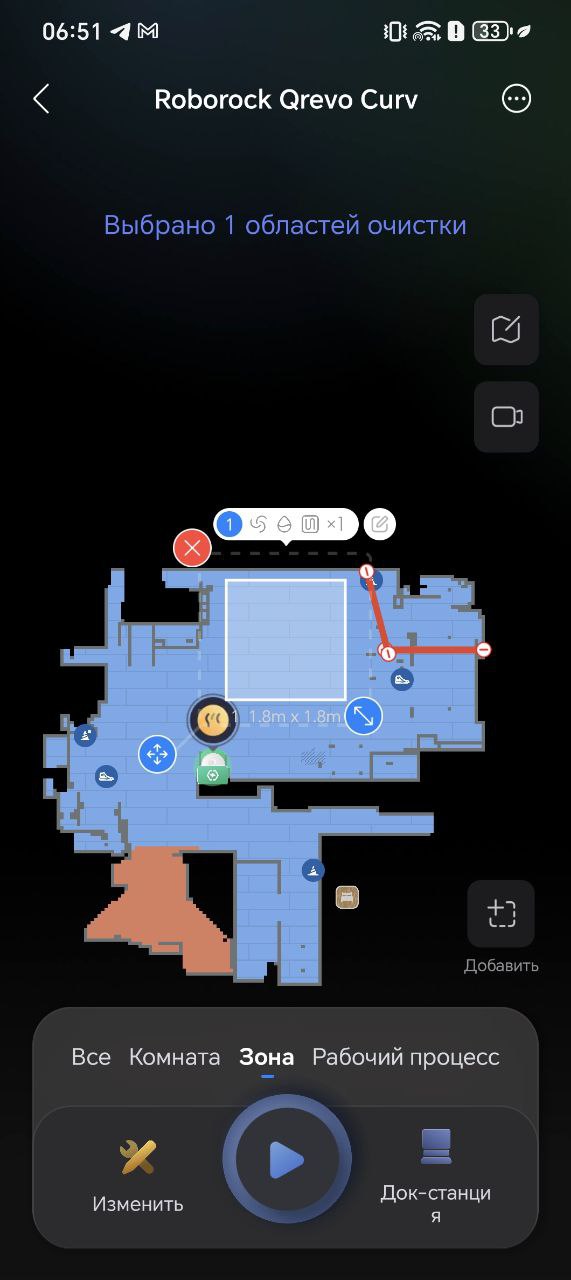Select the Зона tab
This screenshot has height=1280, width=571.
click(267, 1057)
